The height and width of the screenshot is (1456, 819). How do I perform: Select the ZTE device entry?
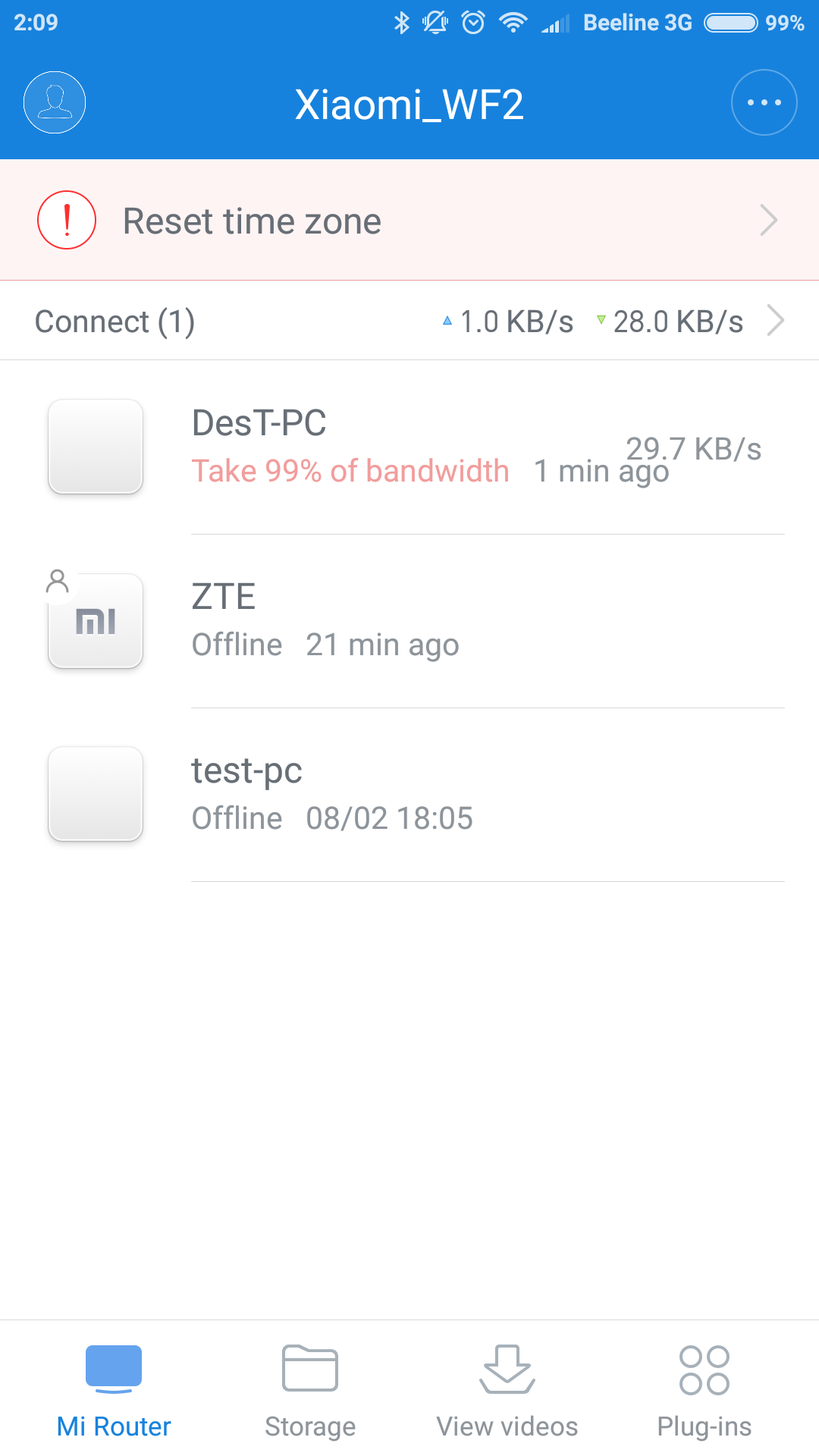point(409,621)
